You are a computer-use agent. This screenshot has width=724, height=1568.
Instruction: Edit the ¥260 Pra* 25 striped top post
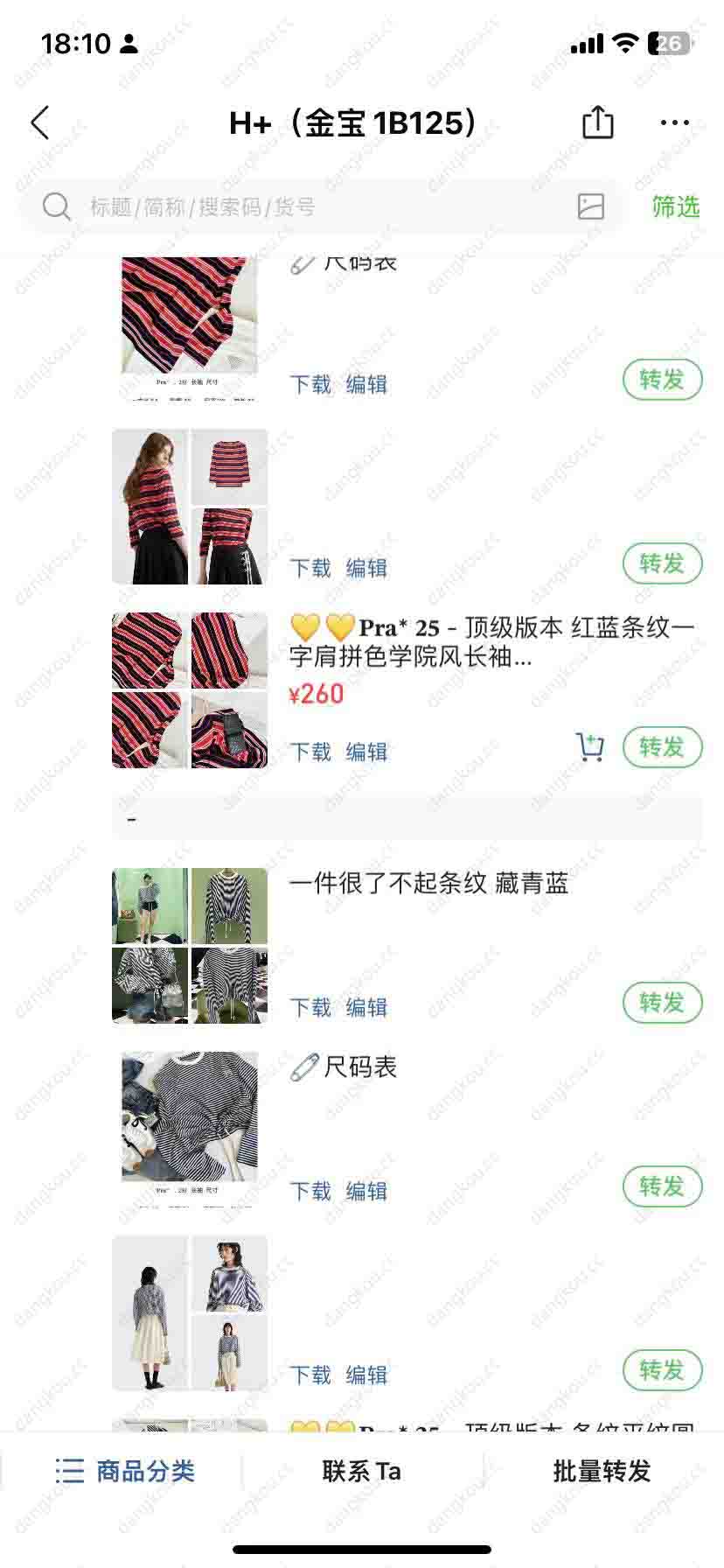[x=366, y=752]
